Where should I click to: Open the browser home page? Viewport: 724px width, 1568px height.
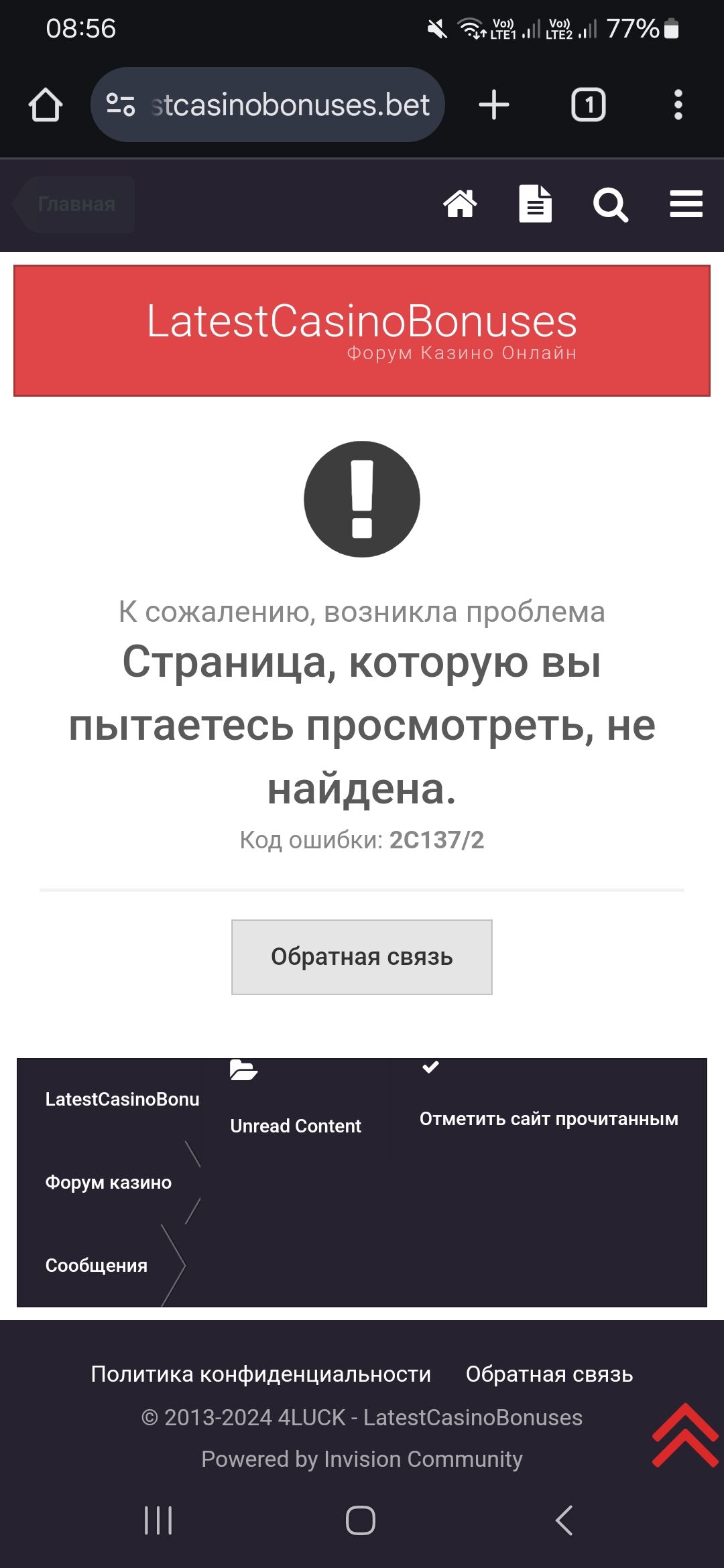coord(46,105)
